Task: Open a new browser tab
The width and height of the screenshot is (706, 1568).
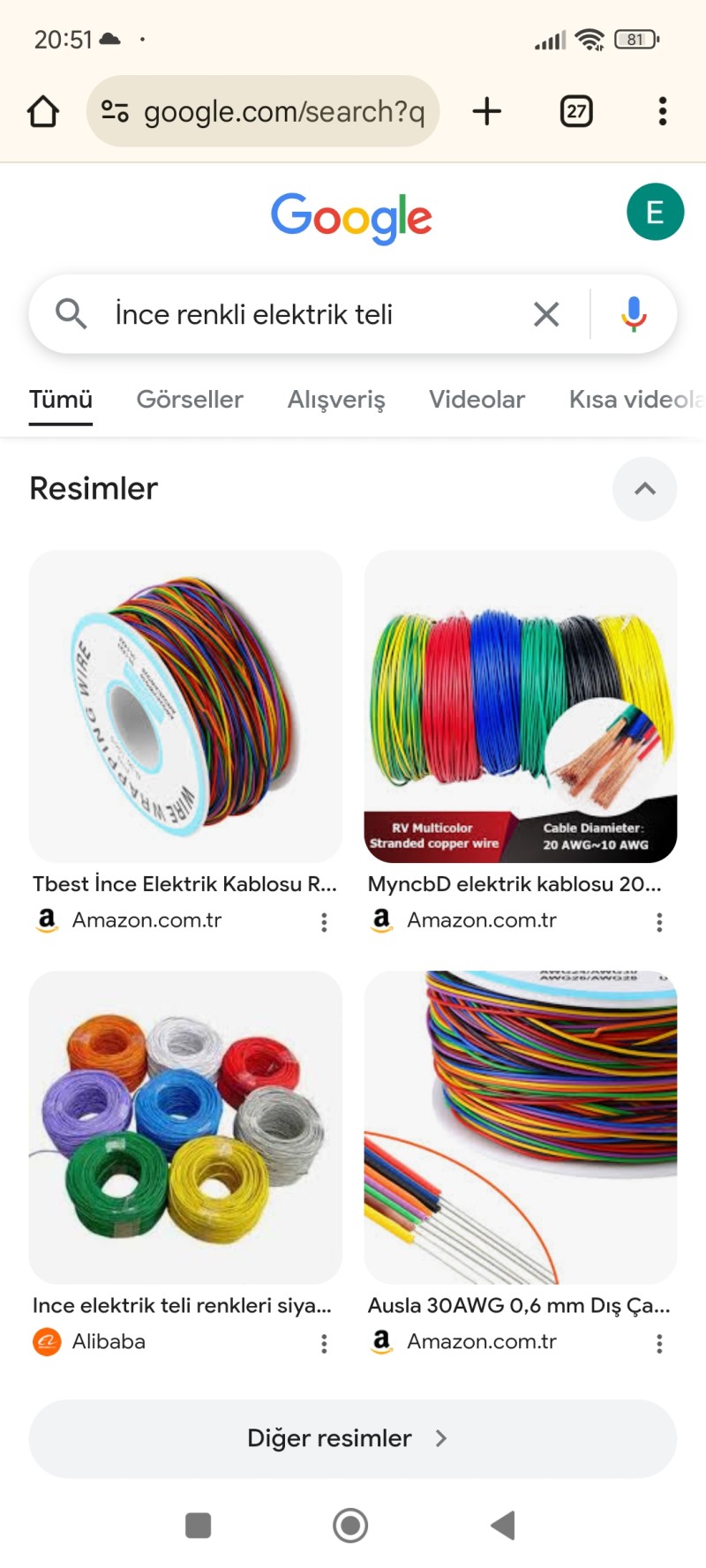Action: coord(486,111)
